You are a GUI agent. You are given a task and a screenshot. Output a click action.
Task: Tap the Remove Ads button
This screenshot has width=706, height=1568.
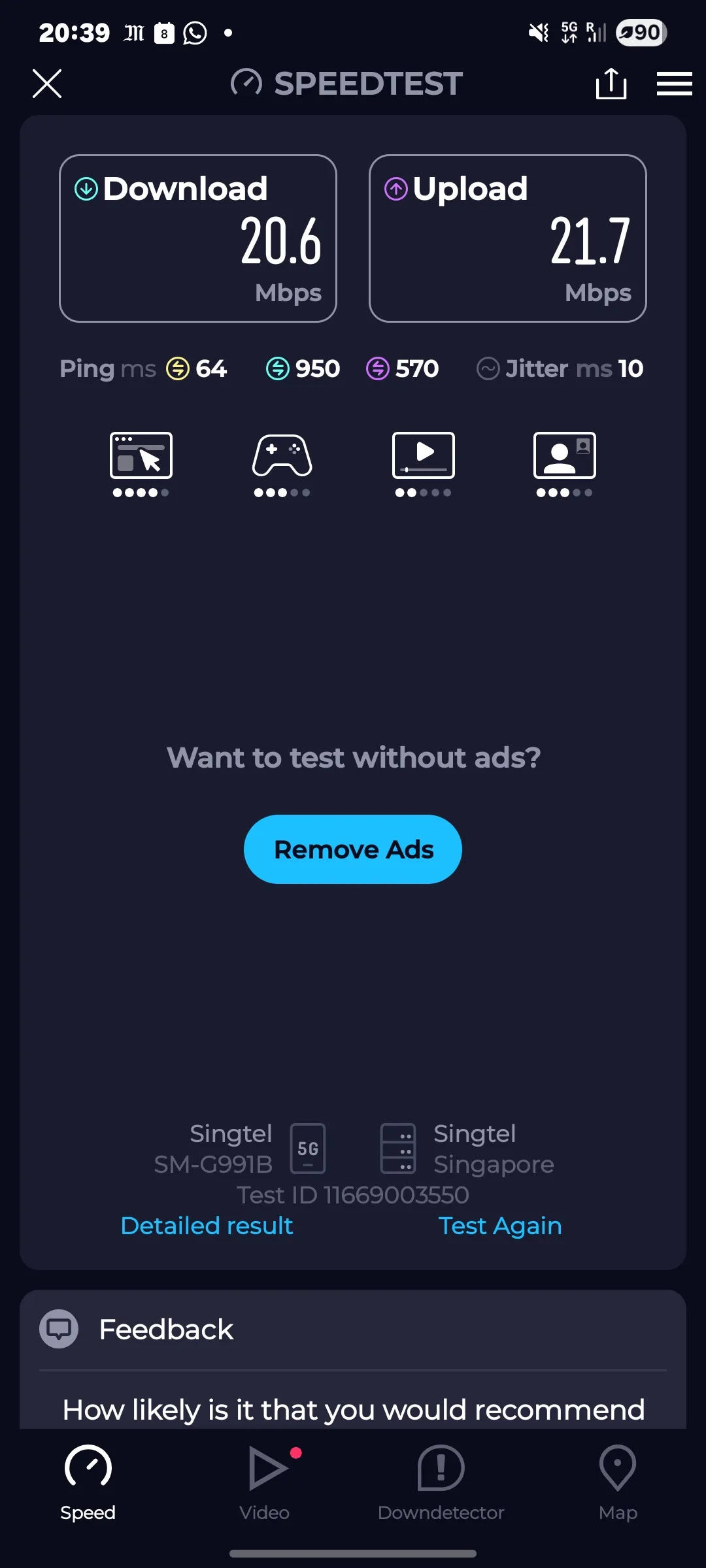[x=353, y=849]
